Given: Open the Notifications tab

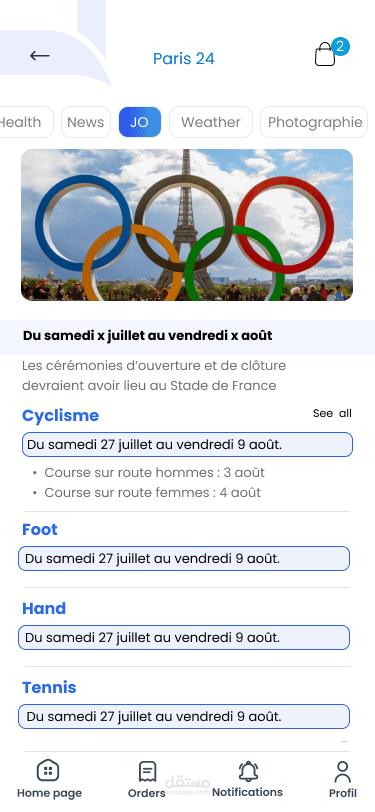Looking at the screenshot, I should [248, 779].
